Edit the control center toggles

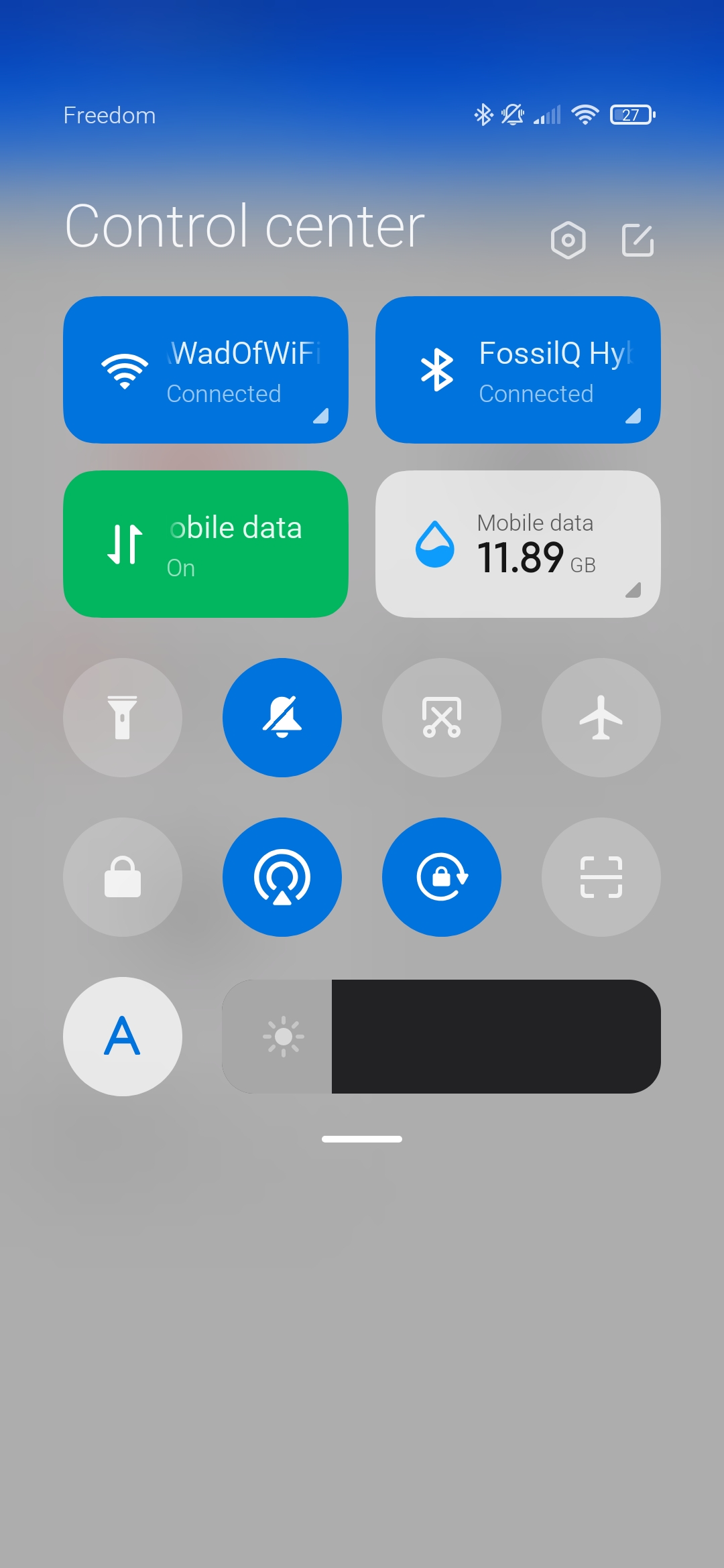pos(638,240)
